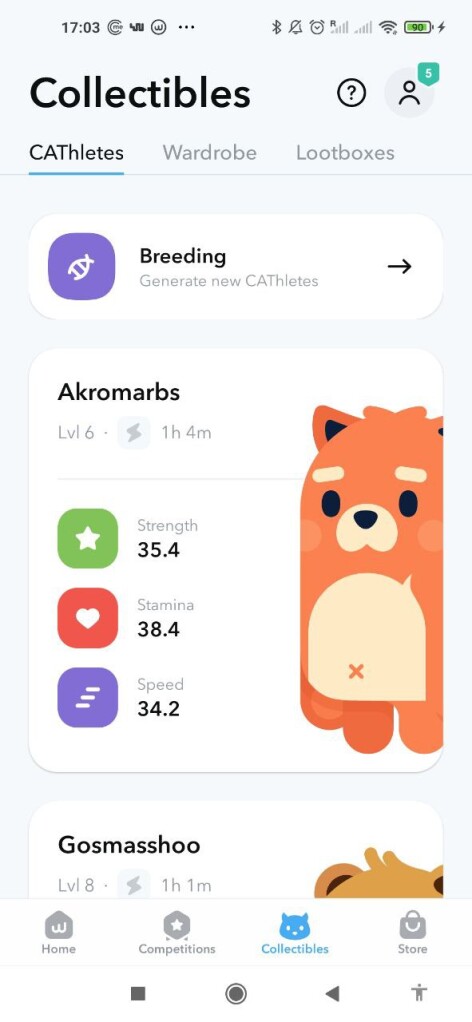Tap the system home button
The height and width of the screenshot is (1022, 472).
coord(235,993)
